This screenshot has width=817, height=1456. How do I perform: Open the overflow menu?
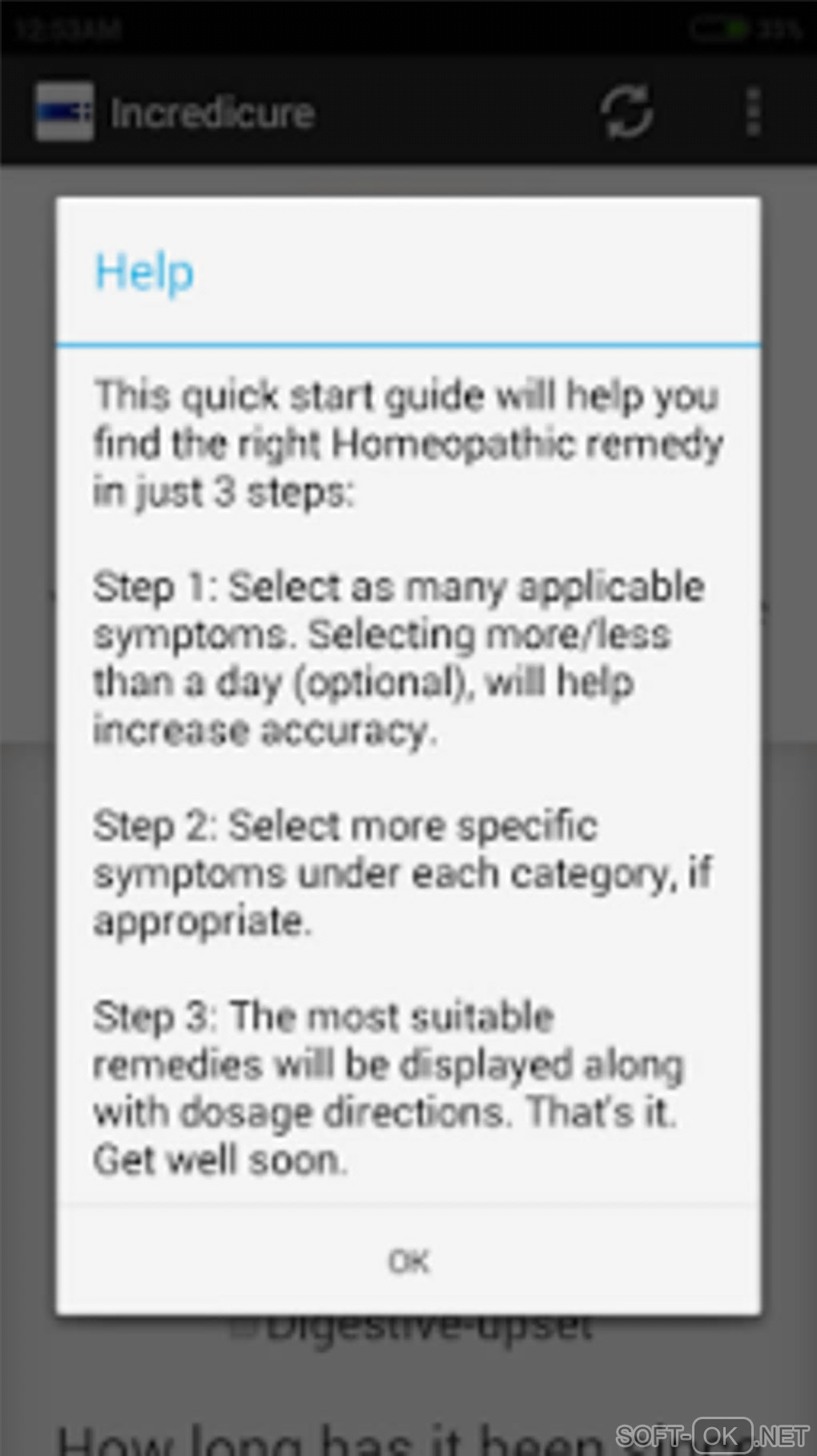pyautogui.click(x=752, y=112)
